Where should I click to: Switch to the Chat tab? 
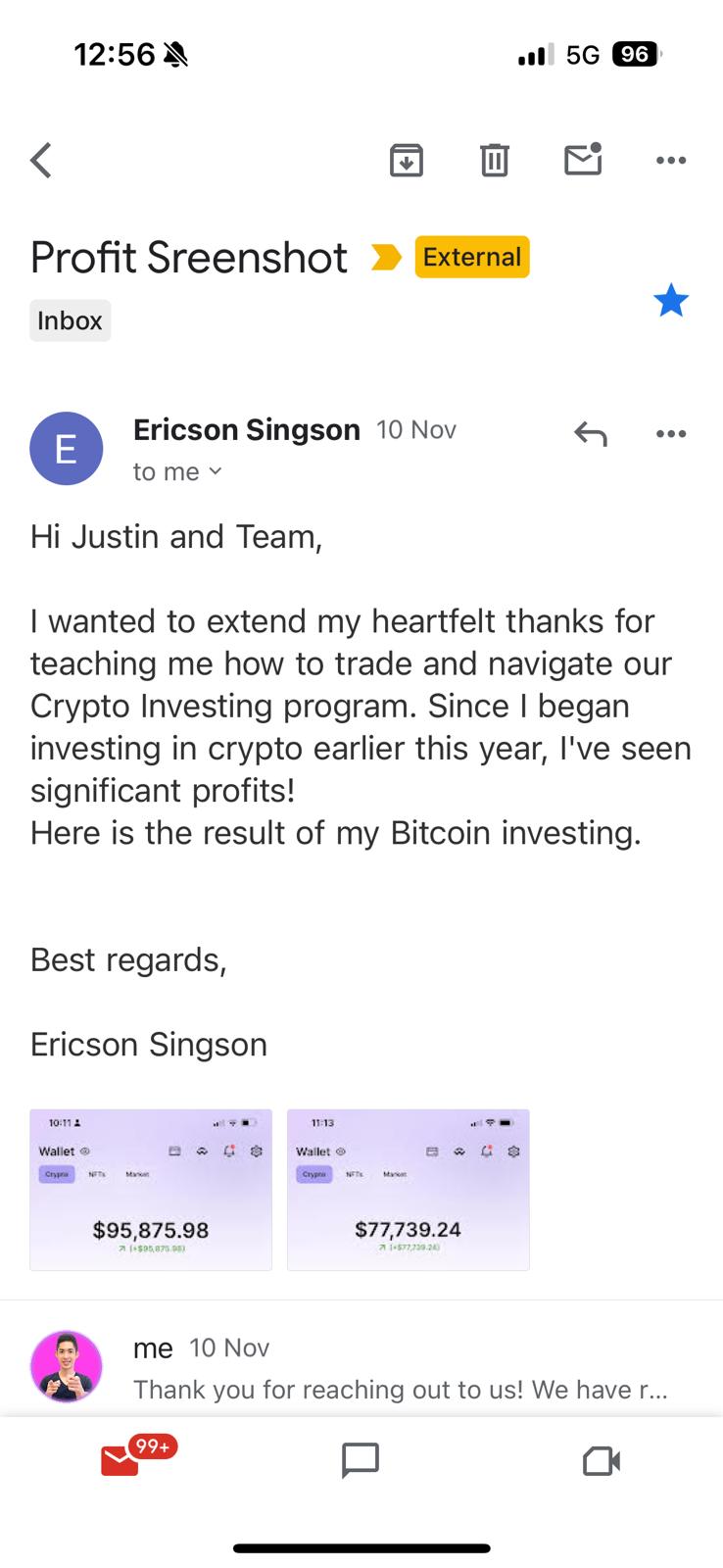tap(361, 1461)
